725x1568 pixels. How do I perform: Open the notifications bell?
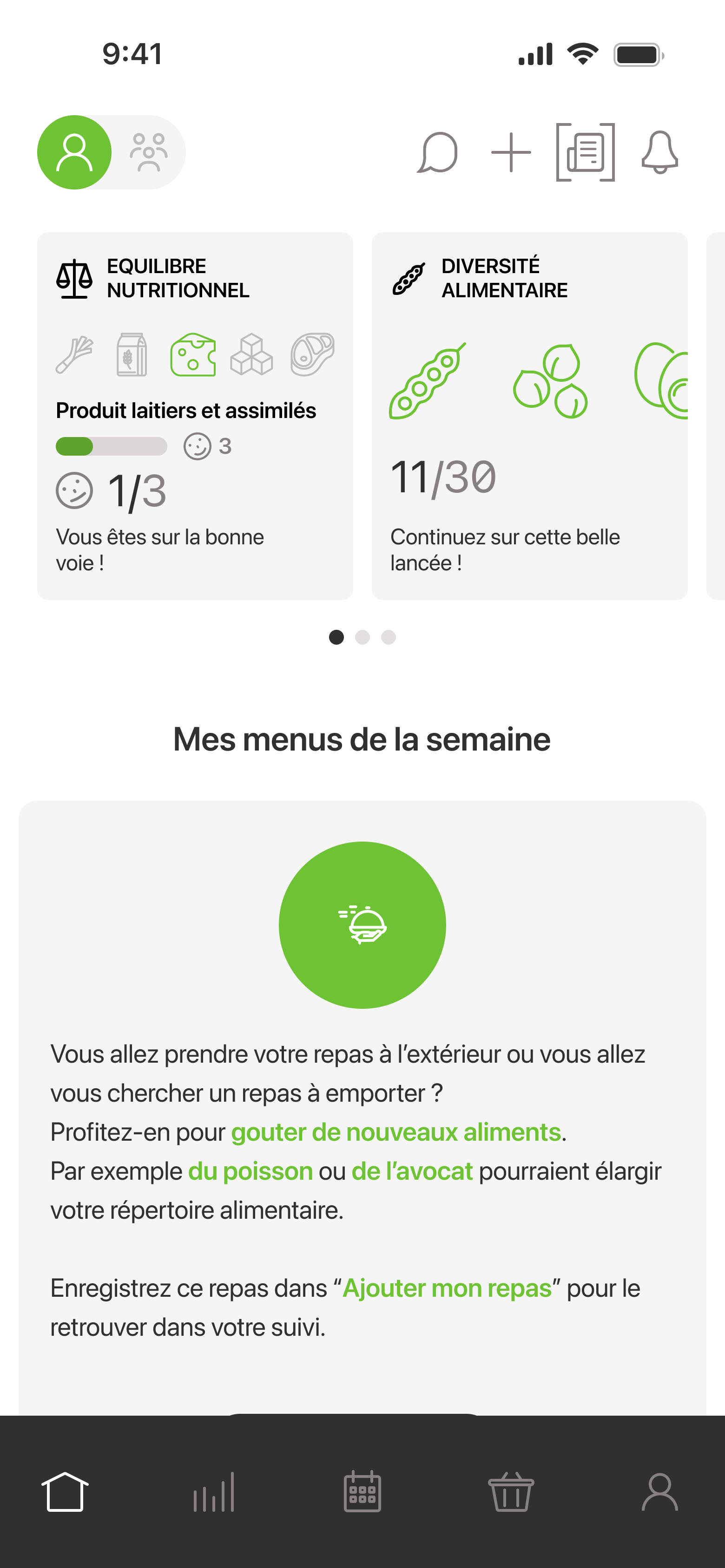click(x=660, y=152)
